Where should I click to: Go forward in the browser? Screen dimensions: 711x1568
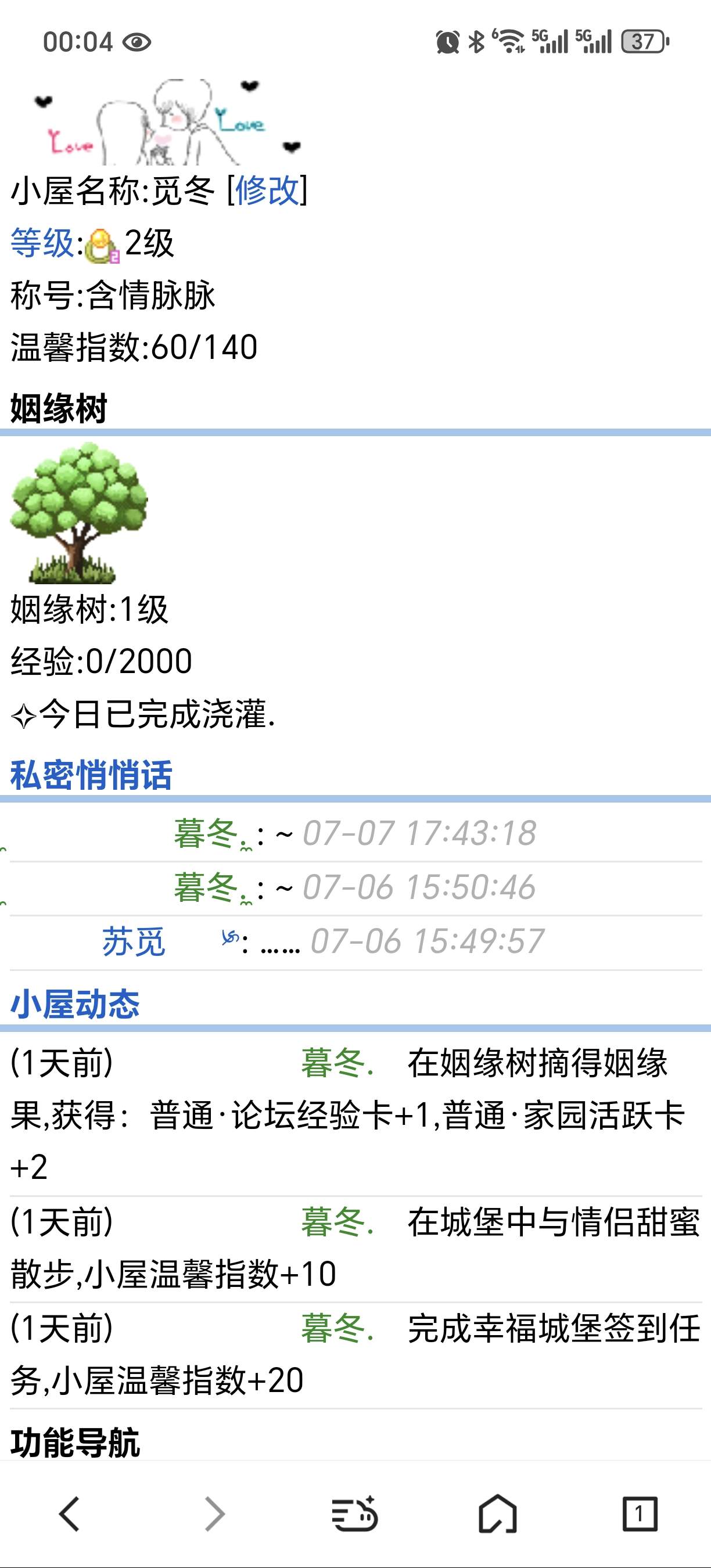[213, 1514]
